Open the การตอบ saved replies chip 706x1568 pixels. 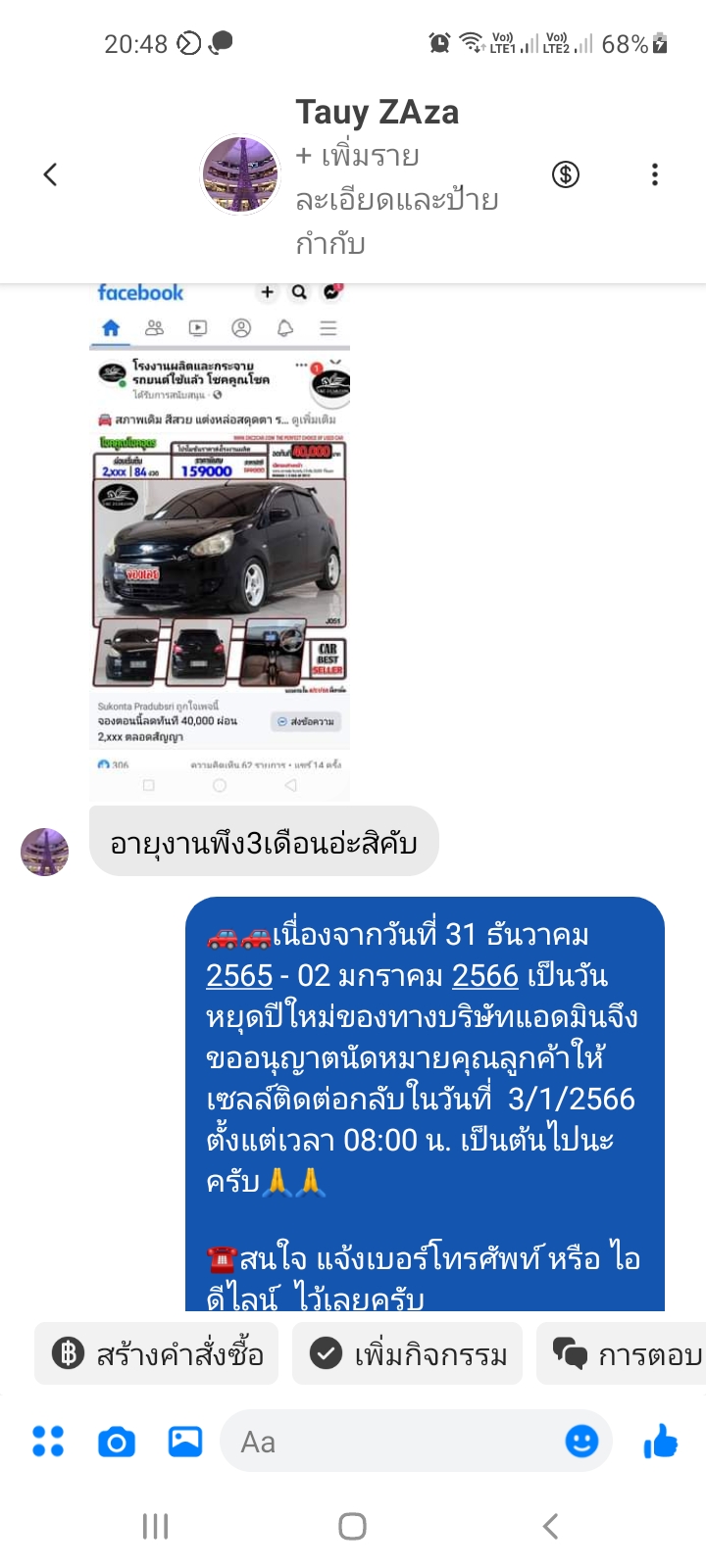coord(623,1354)
